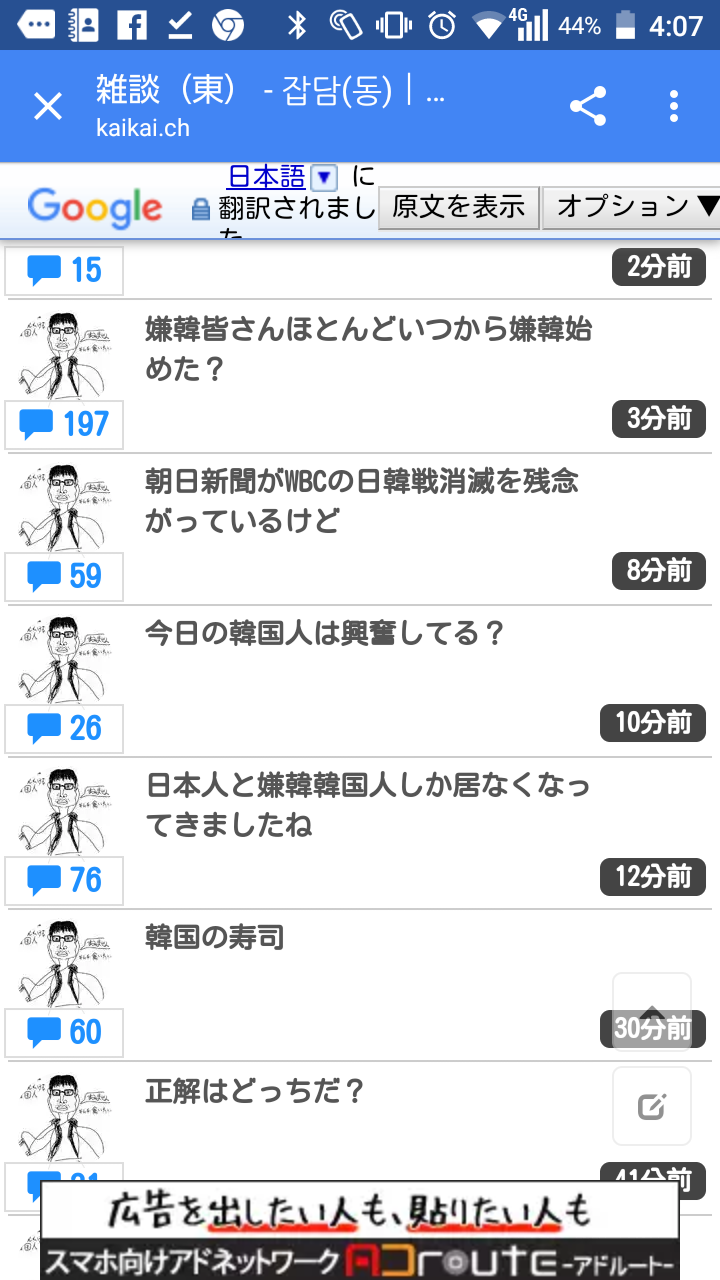The image size is (720, 1280).
Task: Open the AD Route ad banner
Action: (360, 1230)
